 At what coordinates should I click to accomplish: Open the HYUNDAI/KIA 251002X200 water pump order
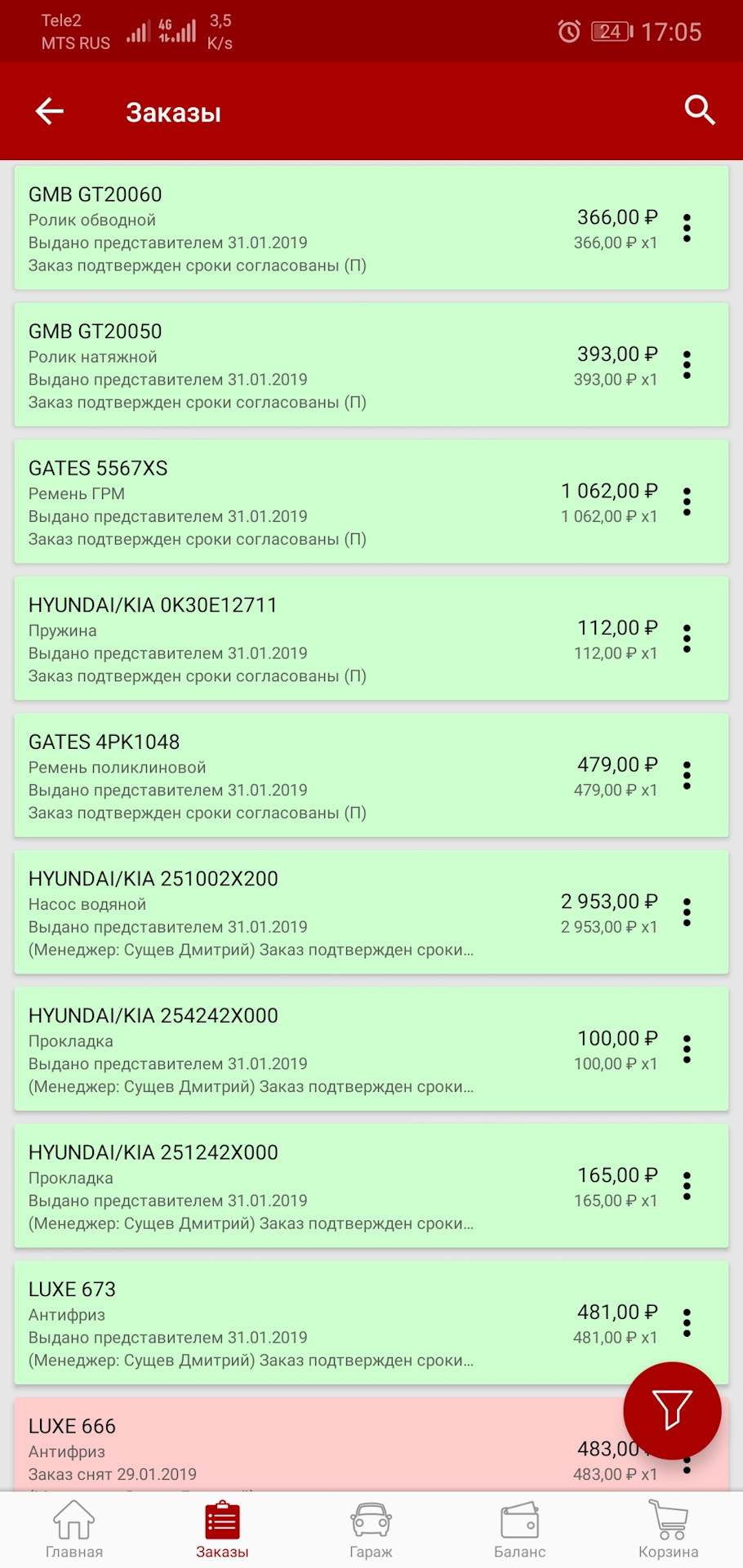tap(371, 912)
